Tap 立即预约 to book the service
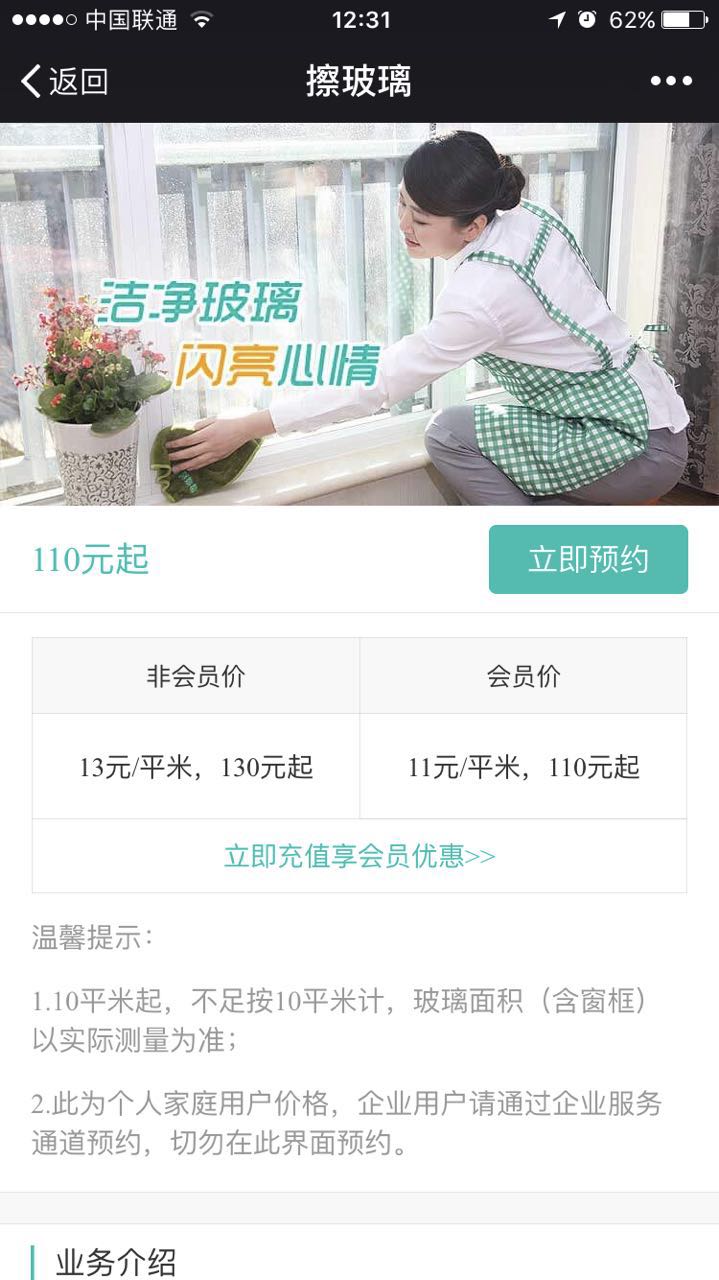The image size is (719, 1280). pyautogui.click(x=588, y=559)
